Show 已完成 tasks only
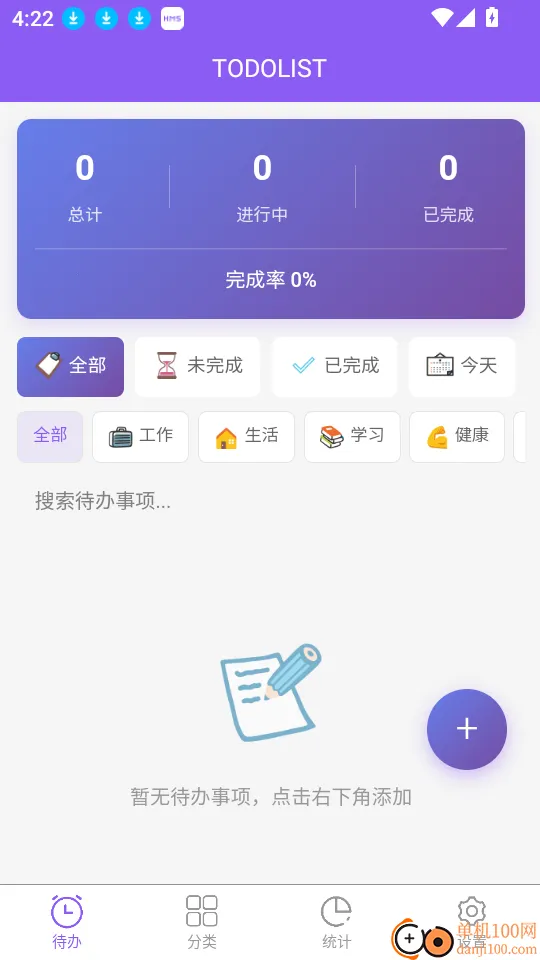Viewport: 540px width, 960px height. pyautogui.click(x=334, y=366)
